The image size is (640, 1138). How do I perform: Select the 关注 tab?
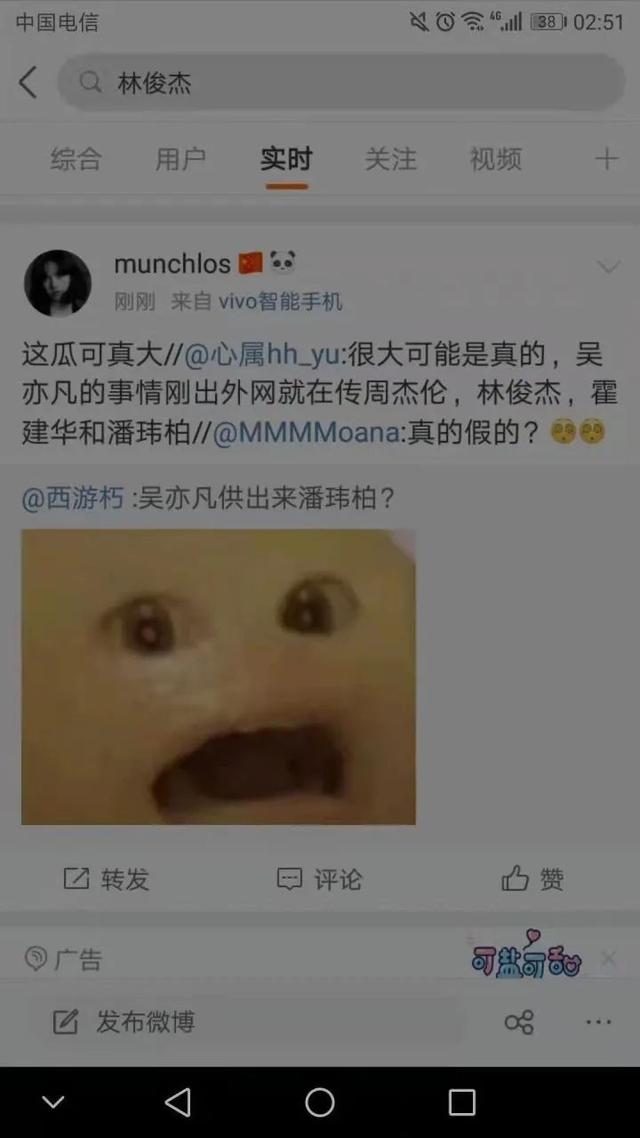pos(390,159)
